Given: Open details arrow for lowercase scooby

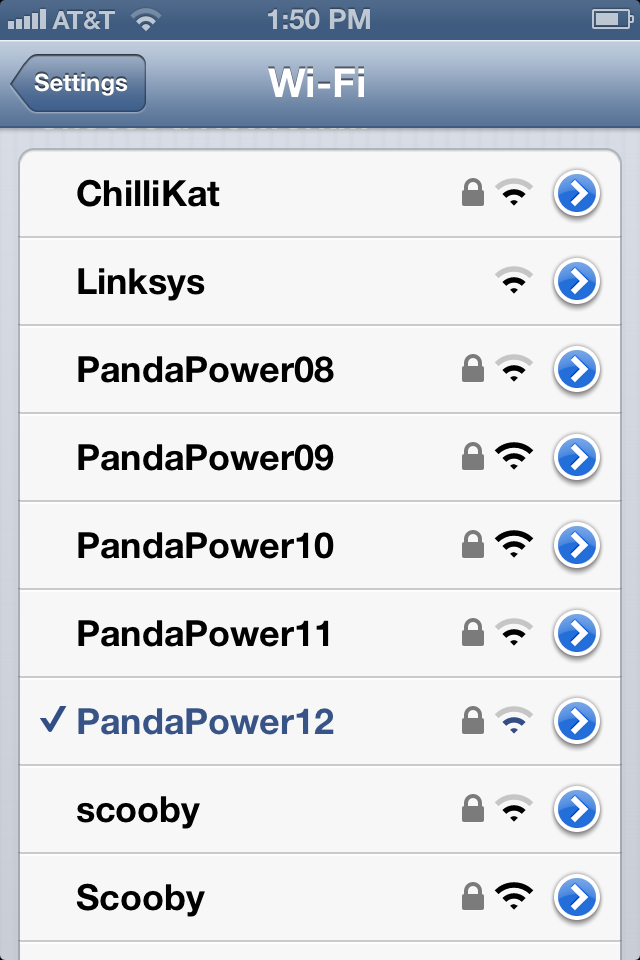Looking at the screenshot, I should pos(577,810).
